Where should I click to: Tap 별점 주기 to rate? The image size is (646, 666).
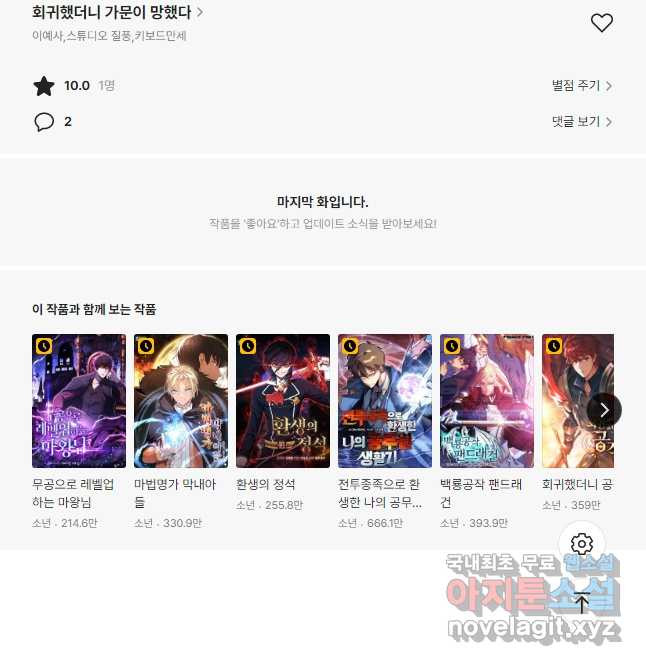click(581, 86)
